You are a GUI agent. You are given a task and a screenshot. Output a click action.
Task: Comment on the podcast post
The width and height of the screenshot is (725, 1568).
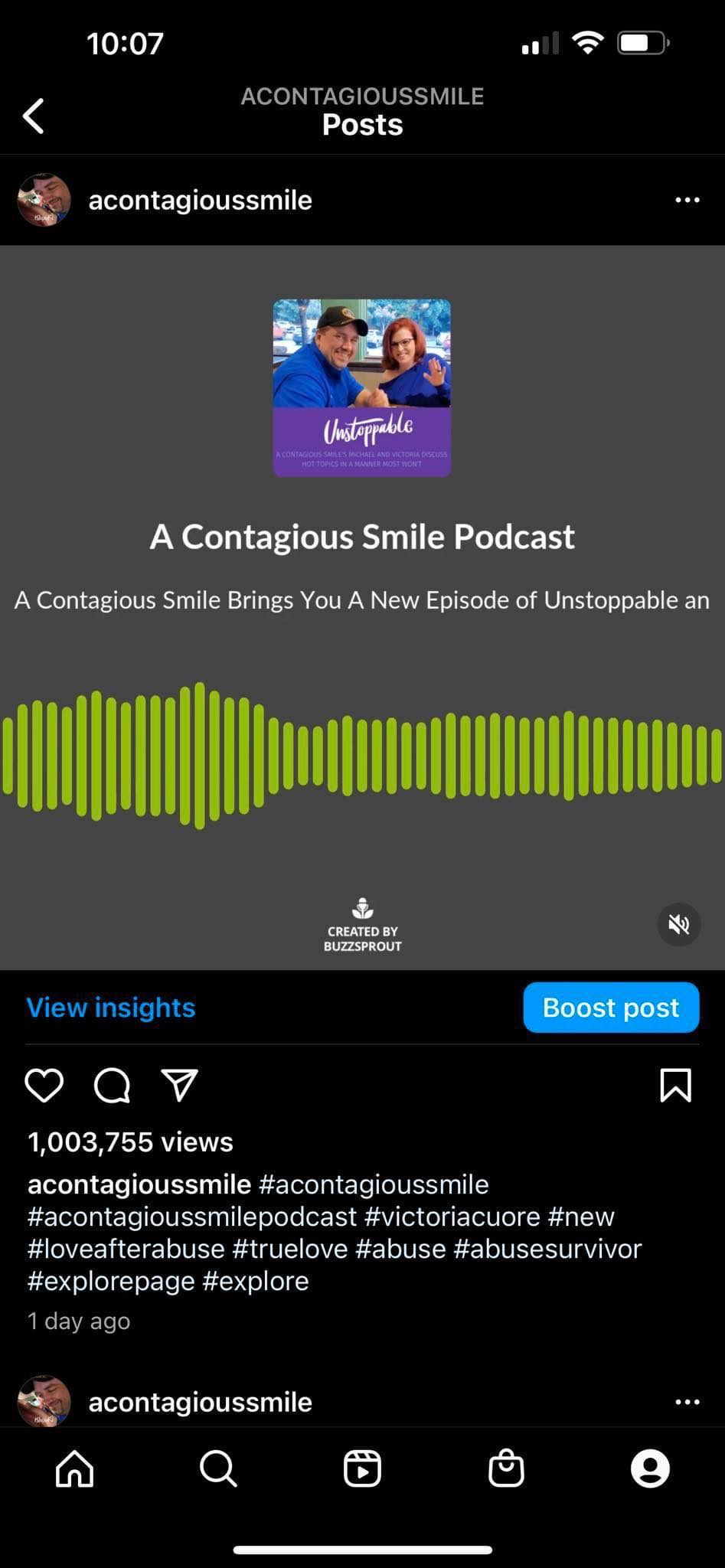[112, 1086]
